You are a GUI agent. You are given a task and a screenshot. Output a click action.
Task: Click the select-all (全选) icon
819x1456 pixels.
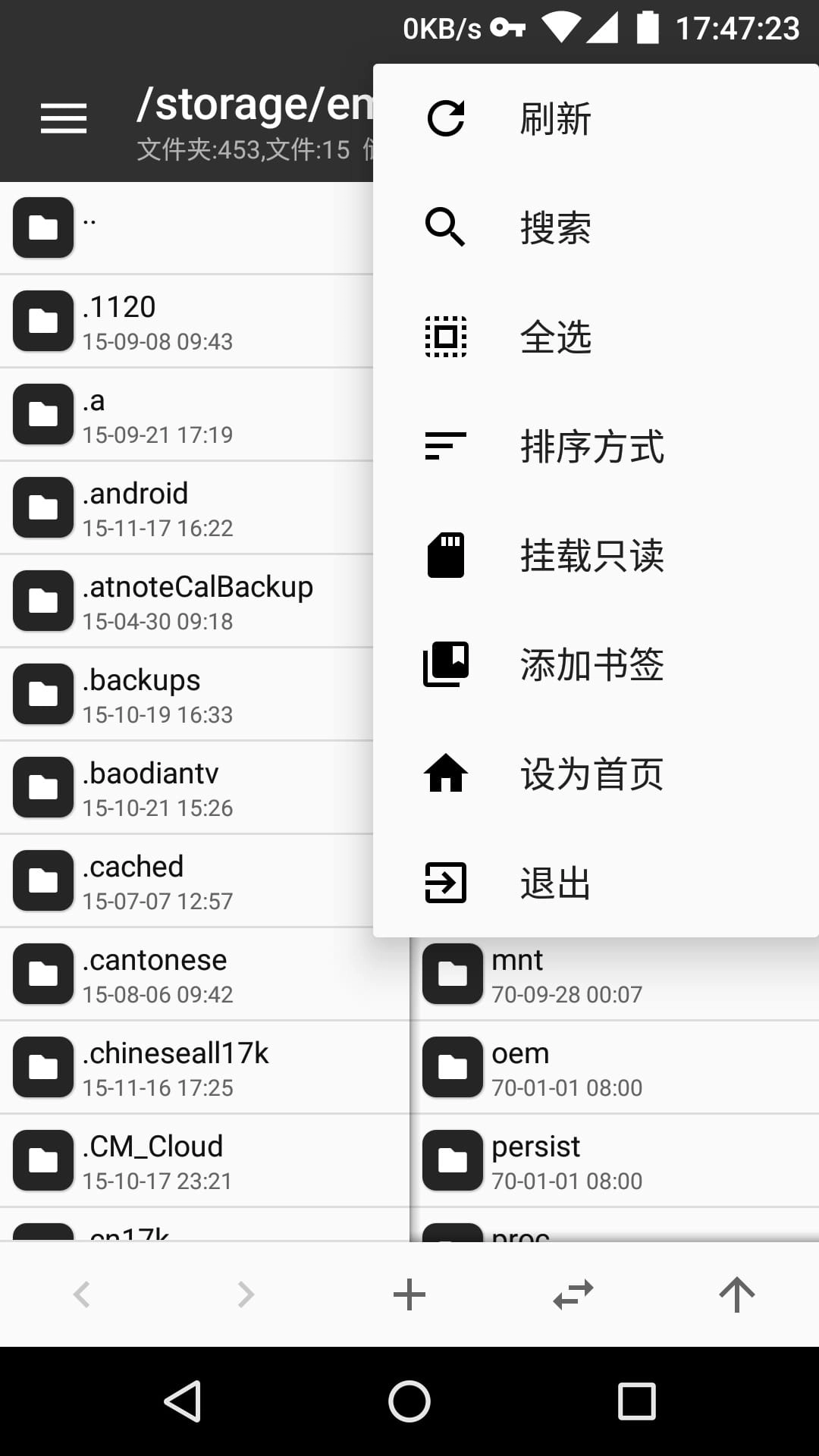(447, 337)
